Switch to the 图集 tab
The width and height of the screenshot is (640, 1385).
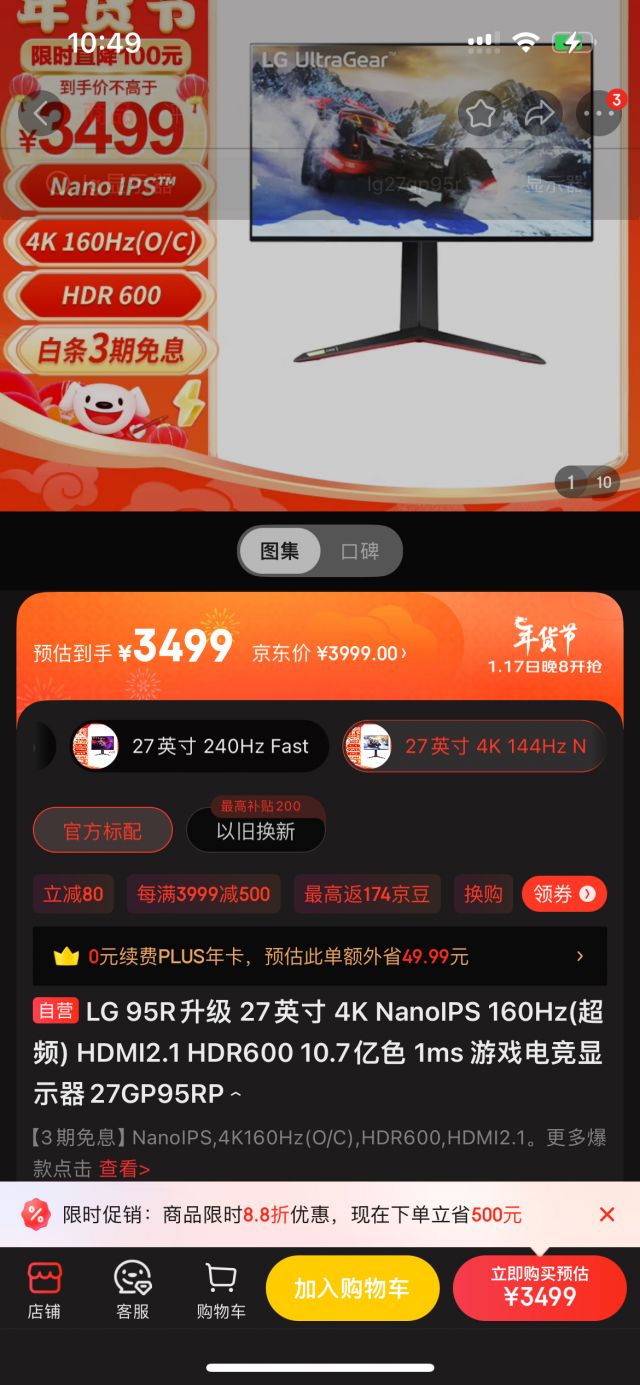coord(280,551)
